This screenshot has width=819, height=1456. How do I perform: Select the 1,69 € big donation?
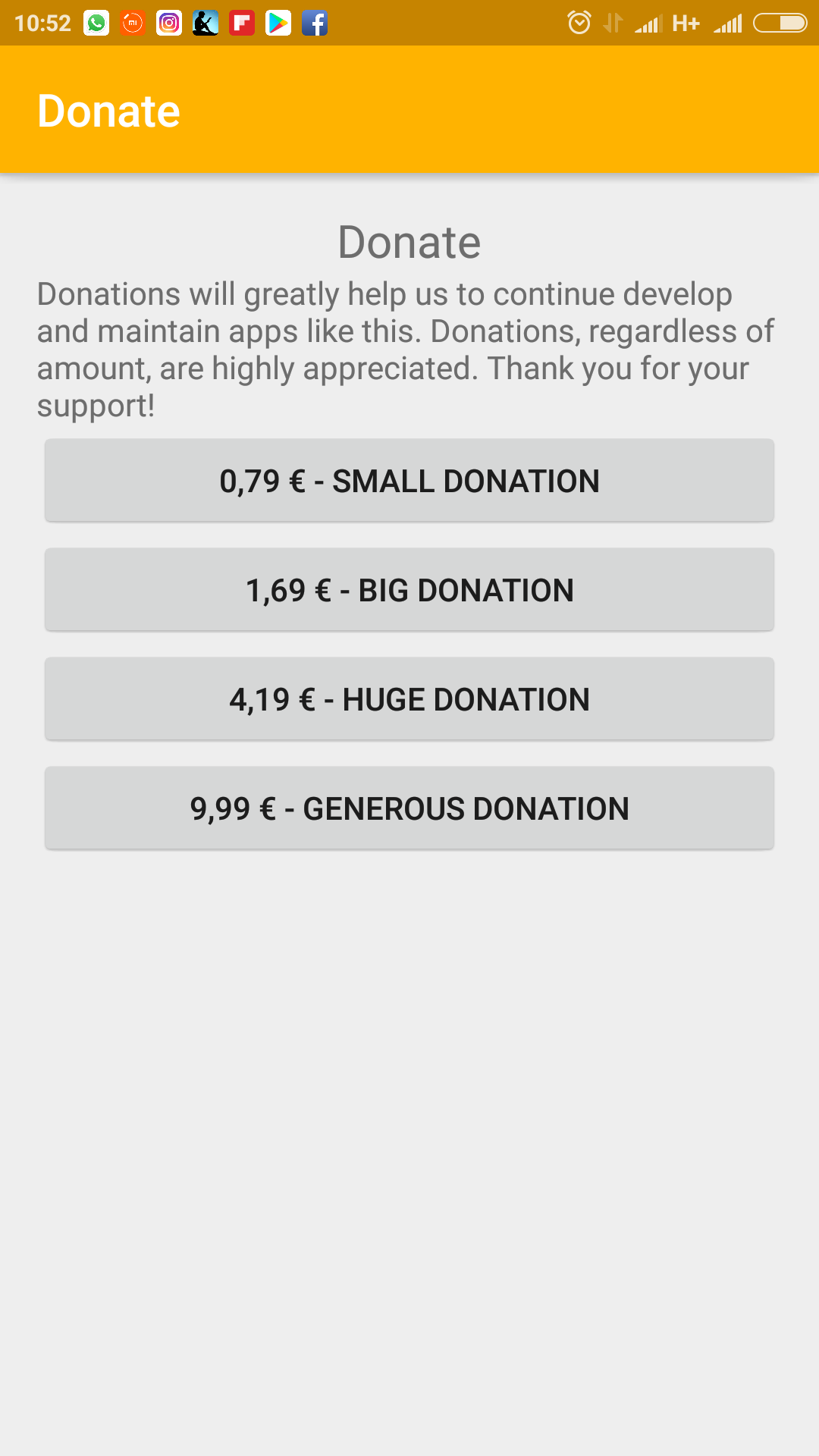click(x=409, y=590)
